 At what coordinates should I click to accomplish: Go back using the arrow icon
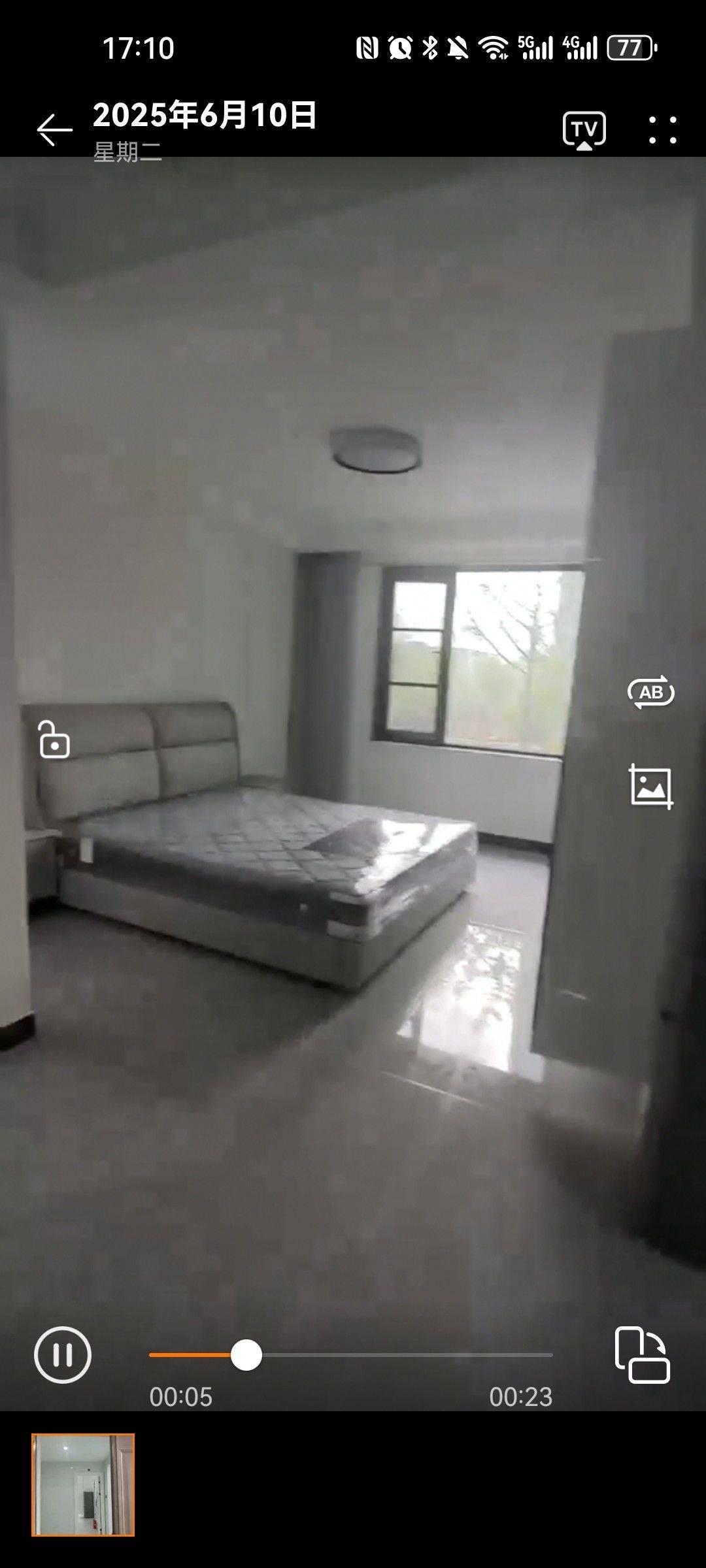point(55,130)
